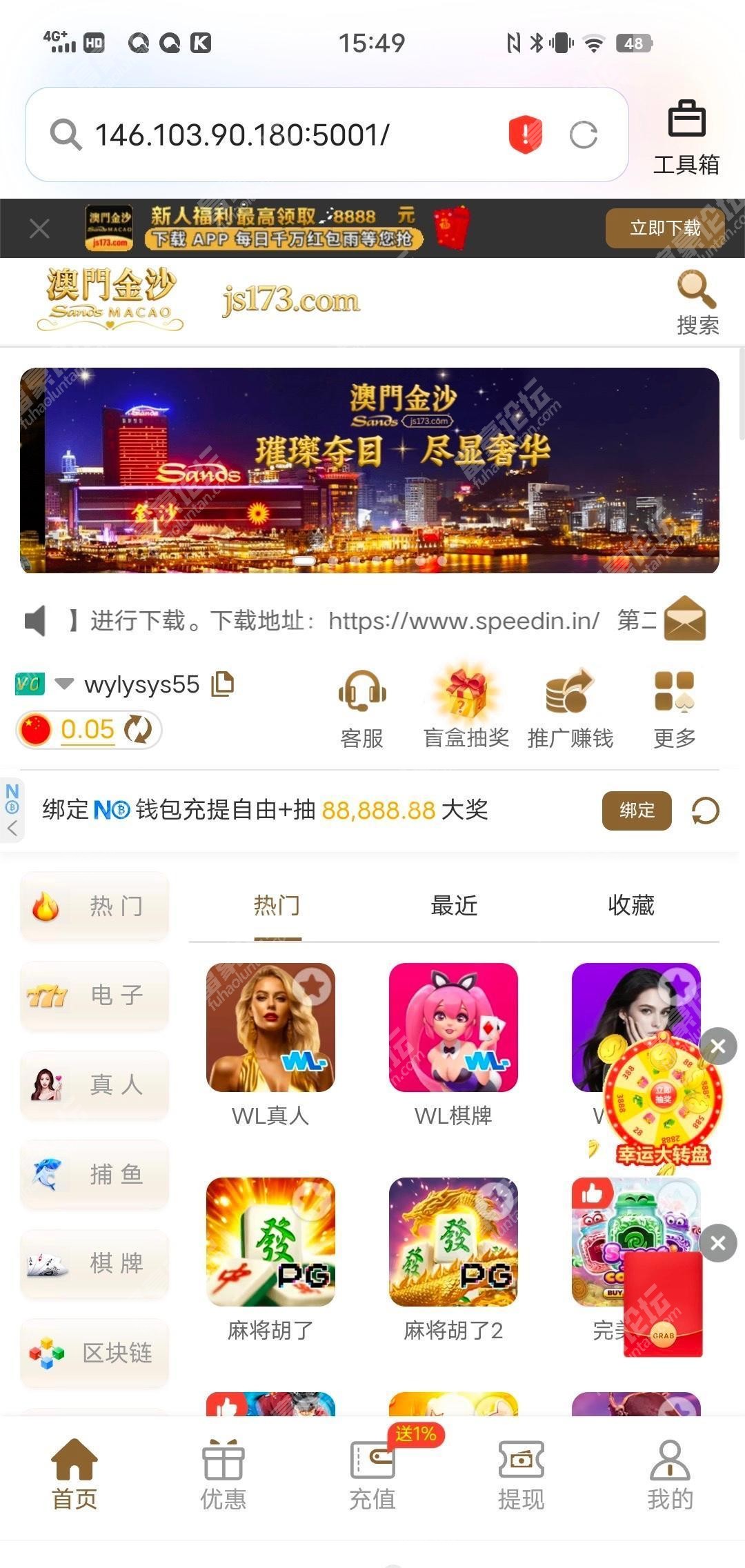Refresh the account balance
The width and height of the screenshot is (745, 1568).
[138, 729]
